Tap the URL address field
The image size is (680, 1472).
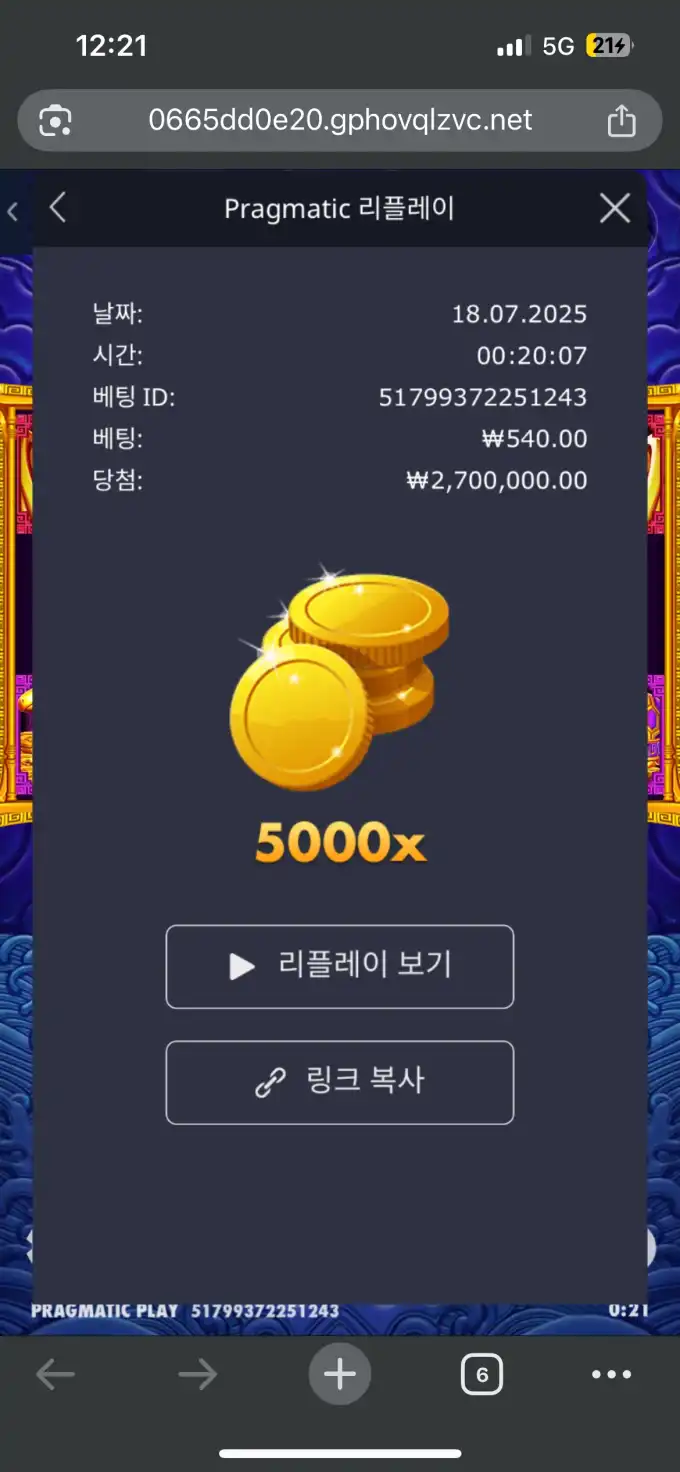[340, 121]
